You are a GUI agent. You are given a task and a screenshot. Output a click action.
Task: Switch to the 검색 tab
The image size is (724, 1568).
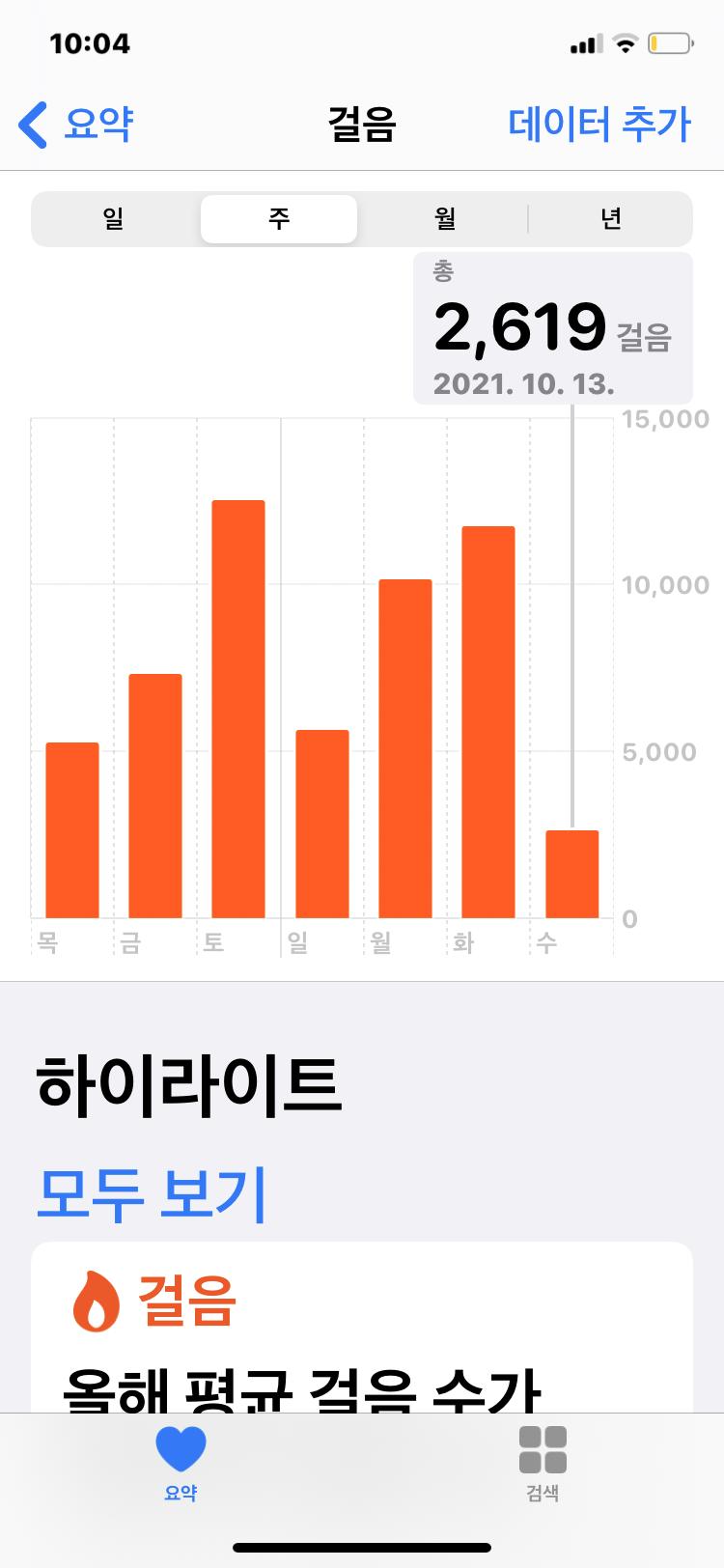tap(543, 1462)
